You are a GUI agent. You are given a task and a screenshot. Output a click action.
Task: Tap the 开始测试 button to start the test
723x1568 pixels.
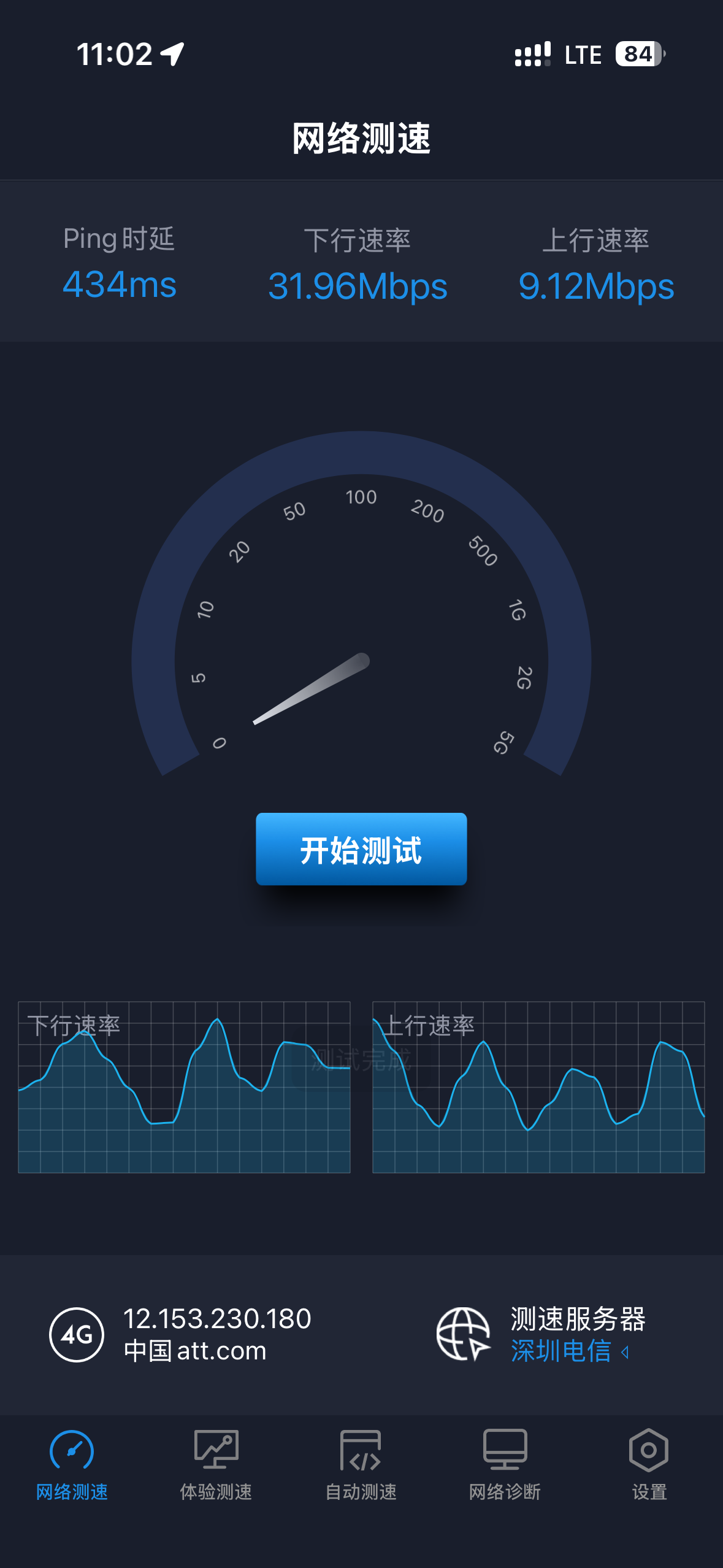[x=361, y=849]
